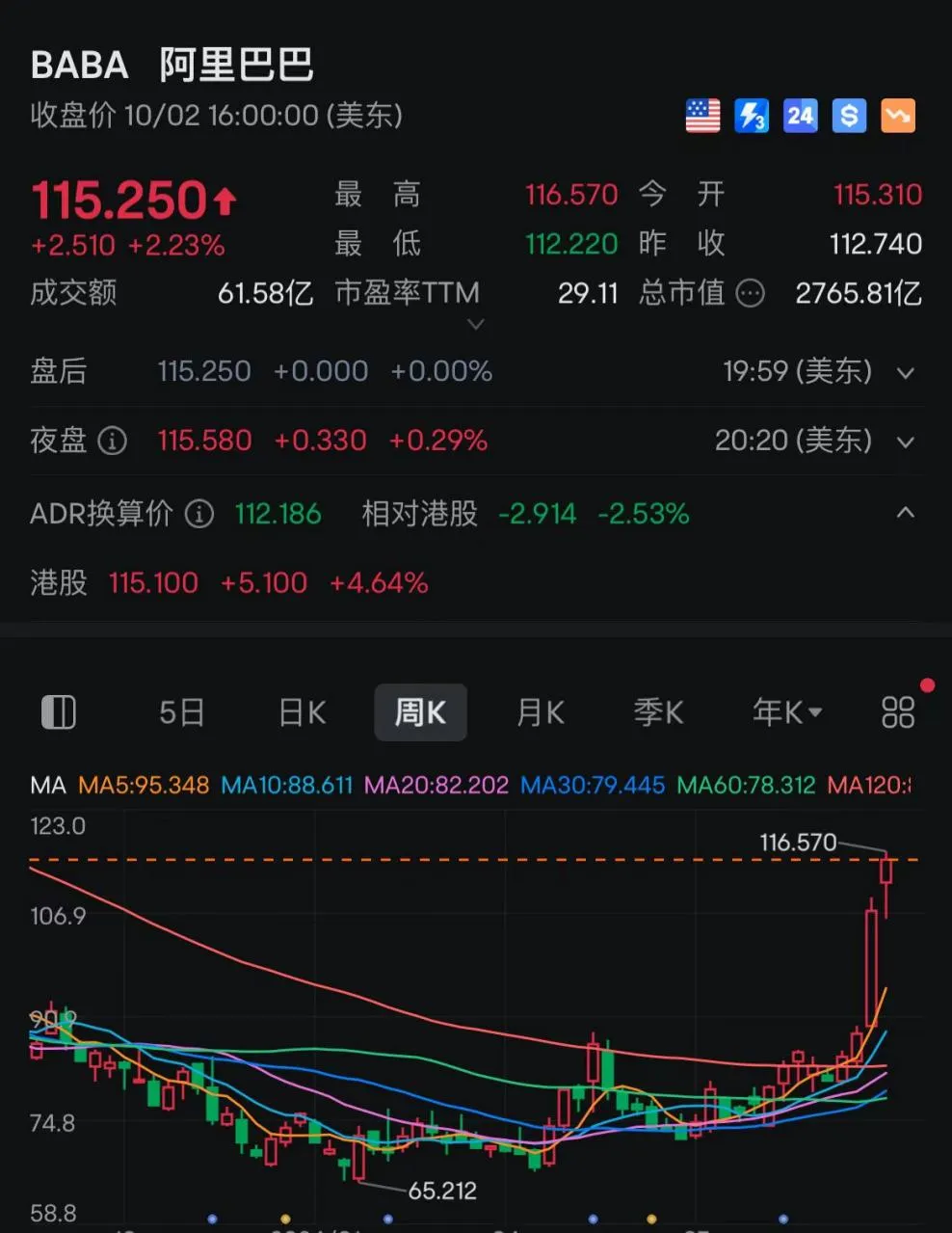Screen dimensions: 952x1233
Task: Click the info icon next to ADR换算价
Action: (198, 515)
